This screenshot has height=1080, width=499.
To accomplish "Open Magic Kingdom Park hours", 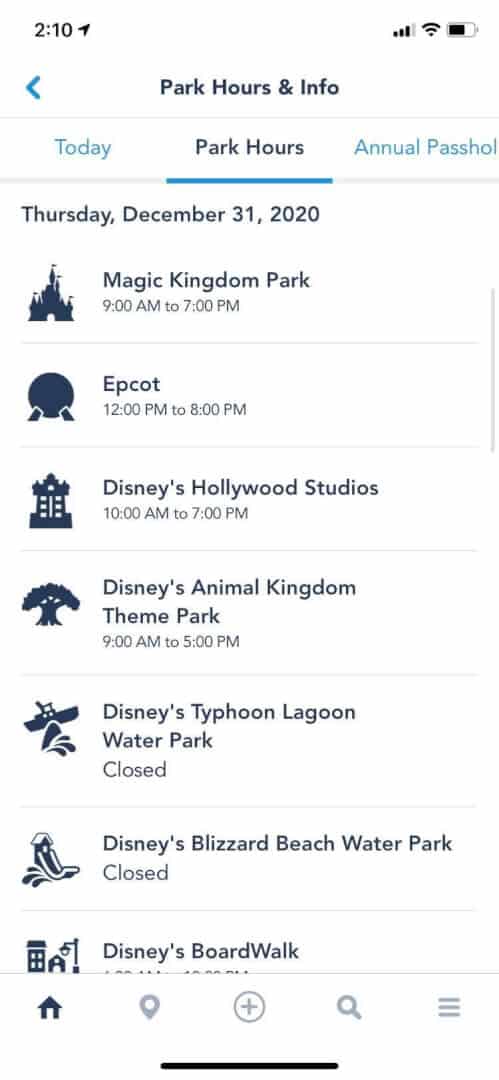I will pyautogui.click(x=250, y=292).
